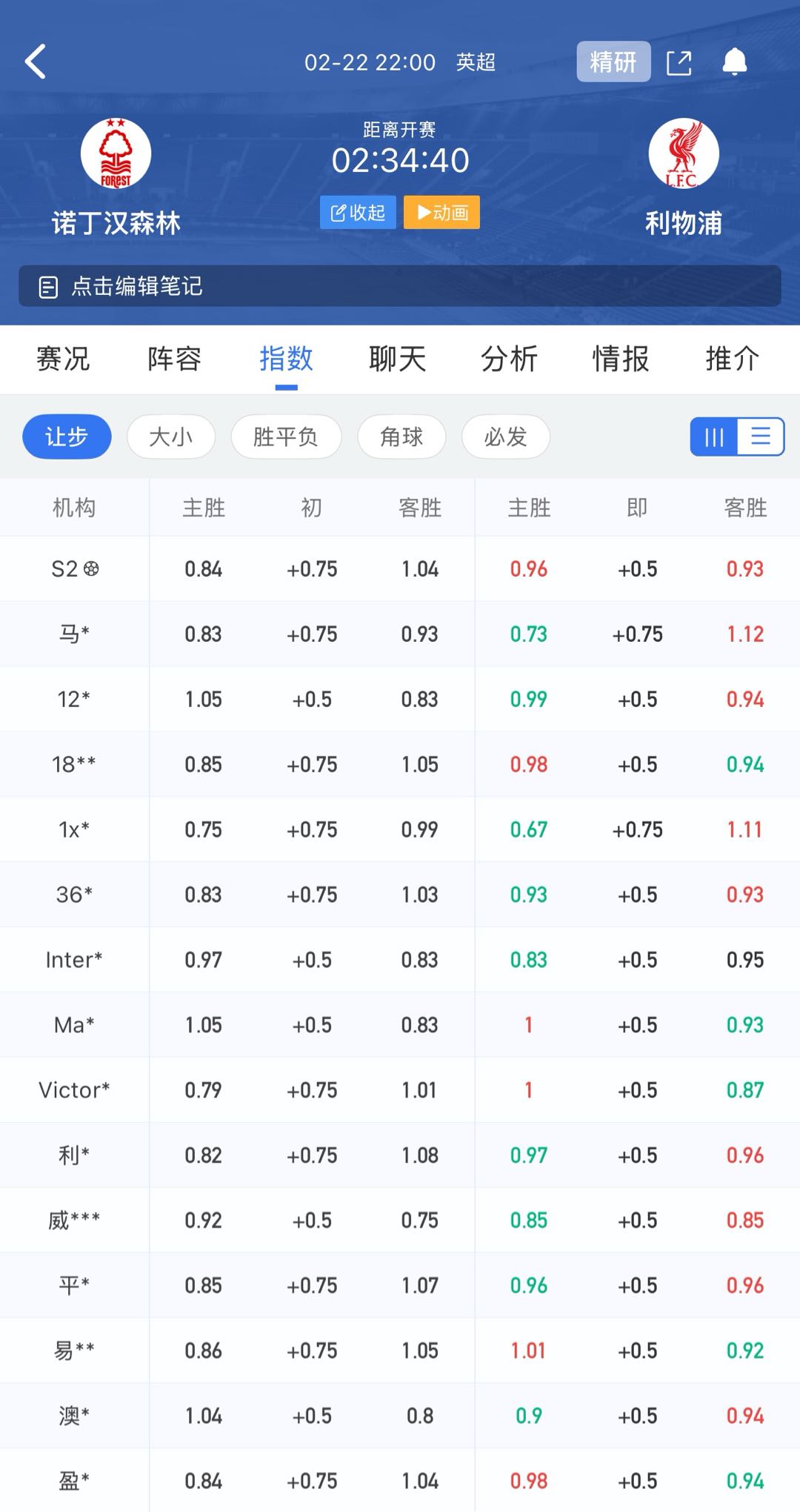
Task: Play the match animation via 动画
Action: click(x=441, y=212)
